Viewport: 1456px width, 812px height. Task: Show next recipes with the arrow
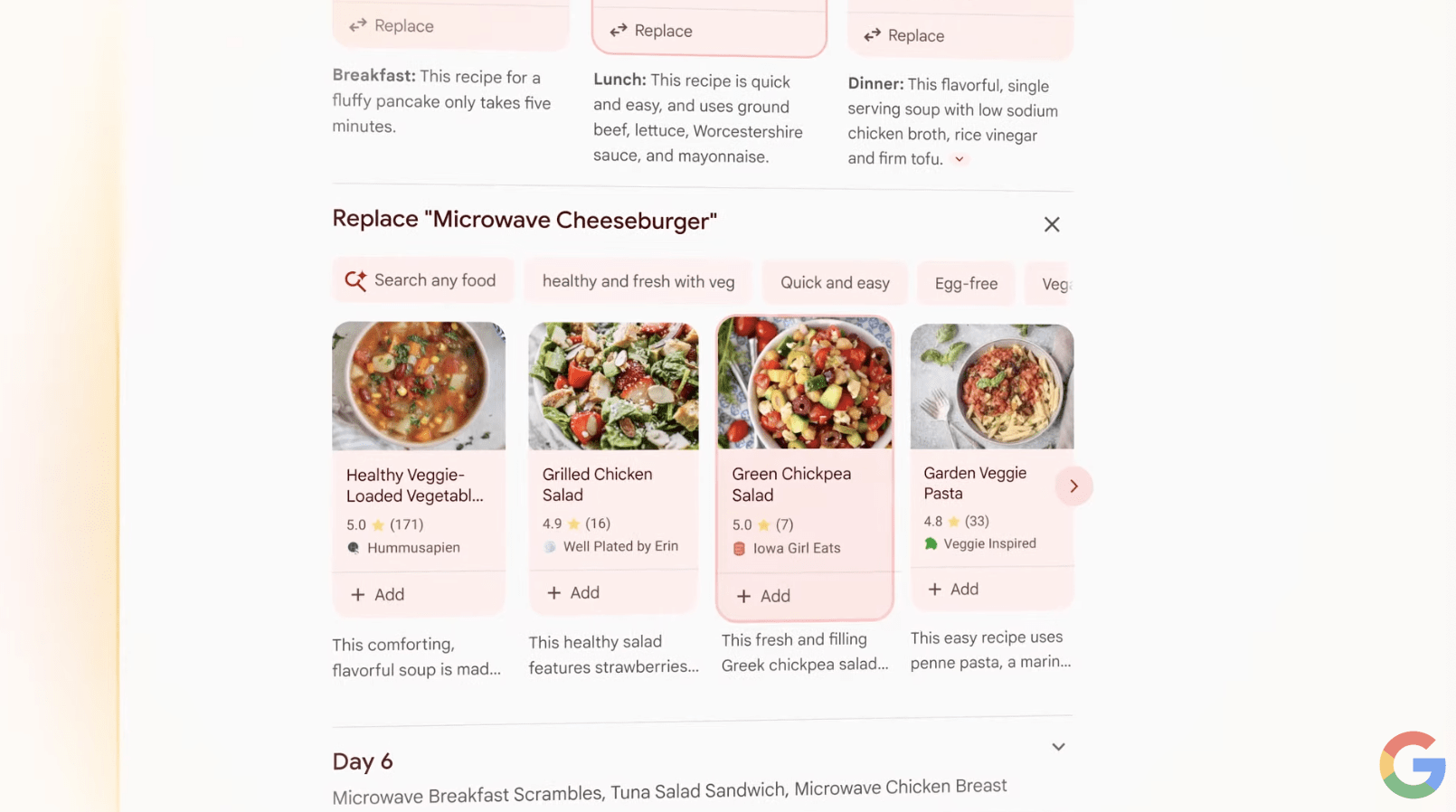1073,486
